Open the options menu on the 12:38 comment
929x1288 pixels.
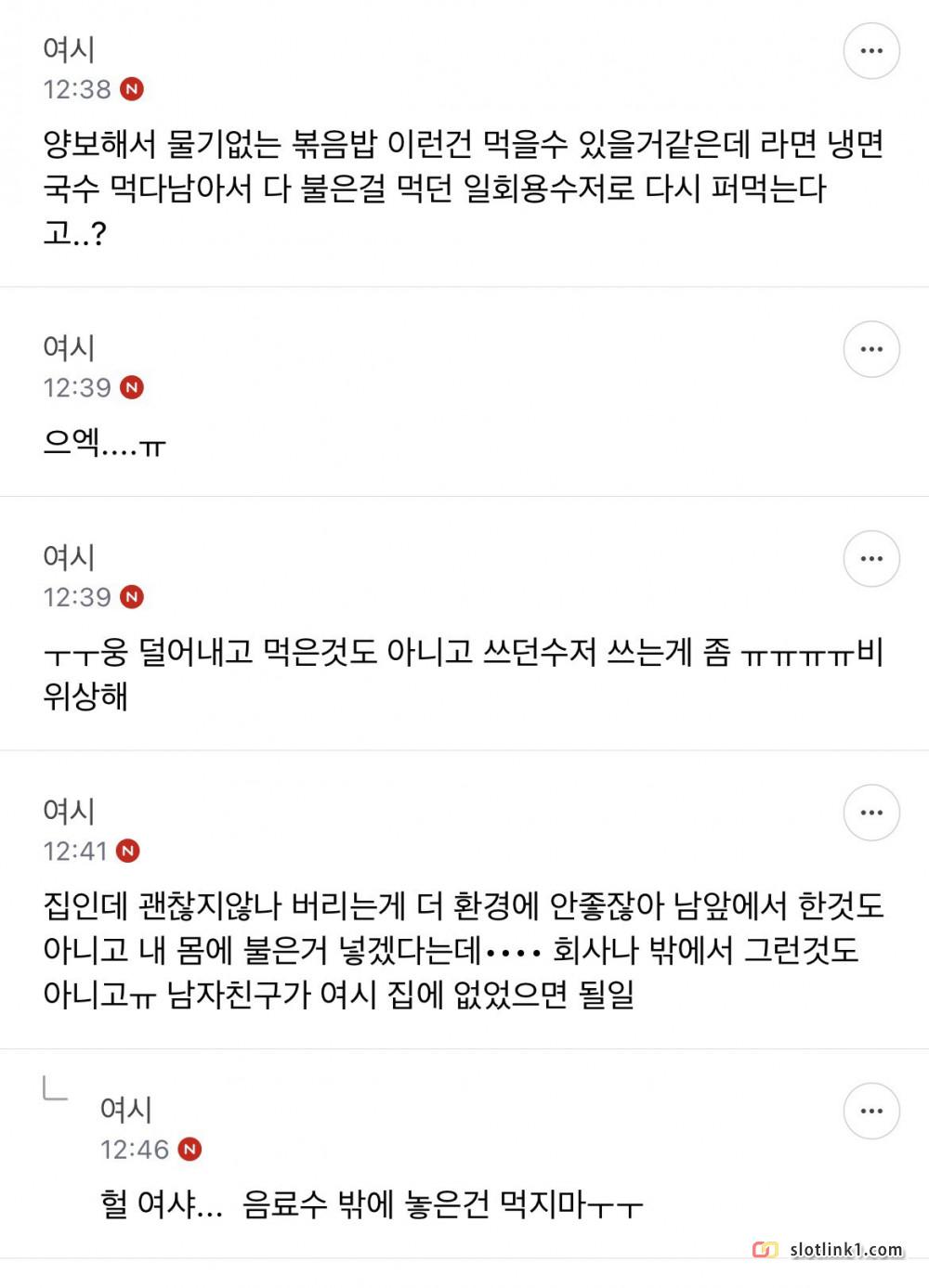coord(870,51)
